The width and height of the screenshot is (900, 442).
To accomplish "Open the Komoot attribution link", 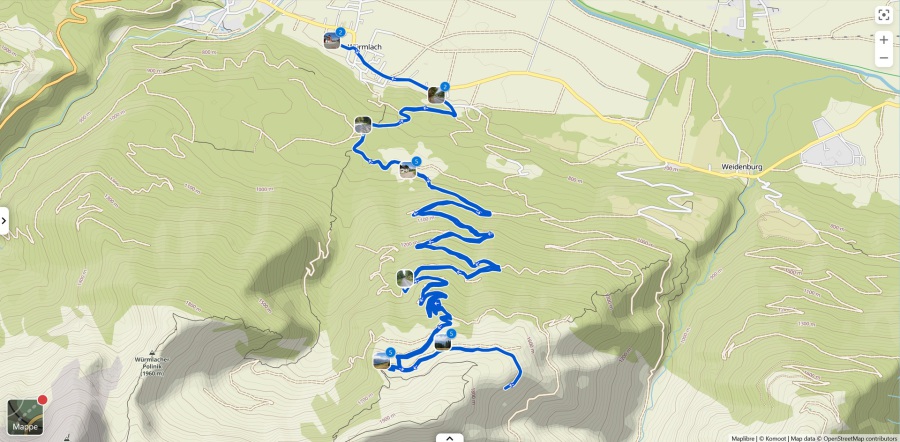I will click(x=775, y=438).
